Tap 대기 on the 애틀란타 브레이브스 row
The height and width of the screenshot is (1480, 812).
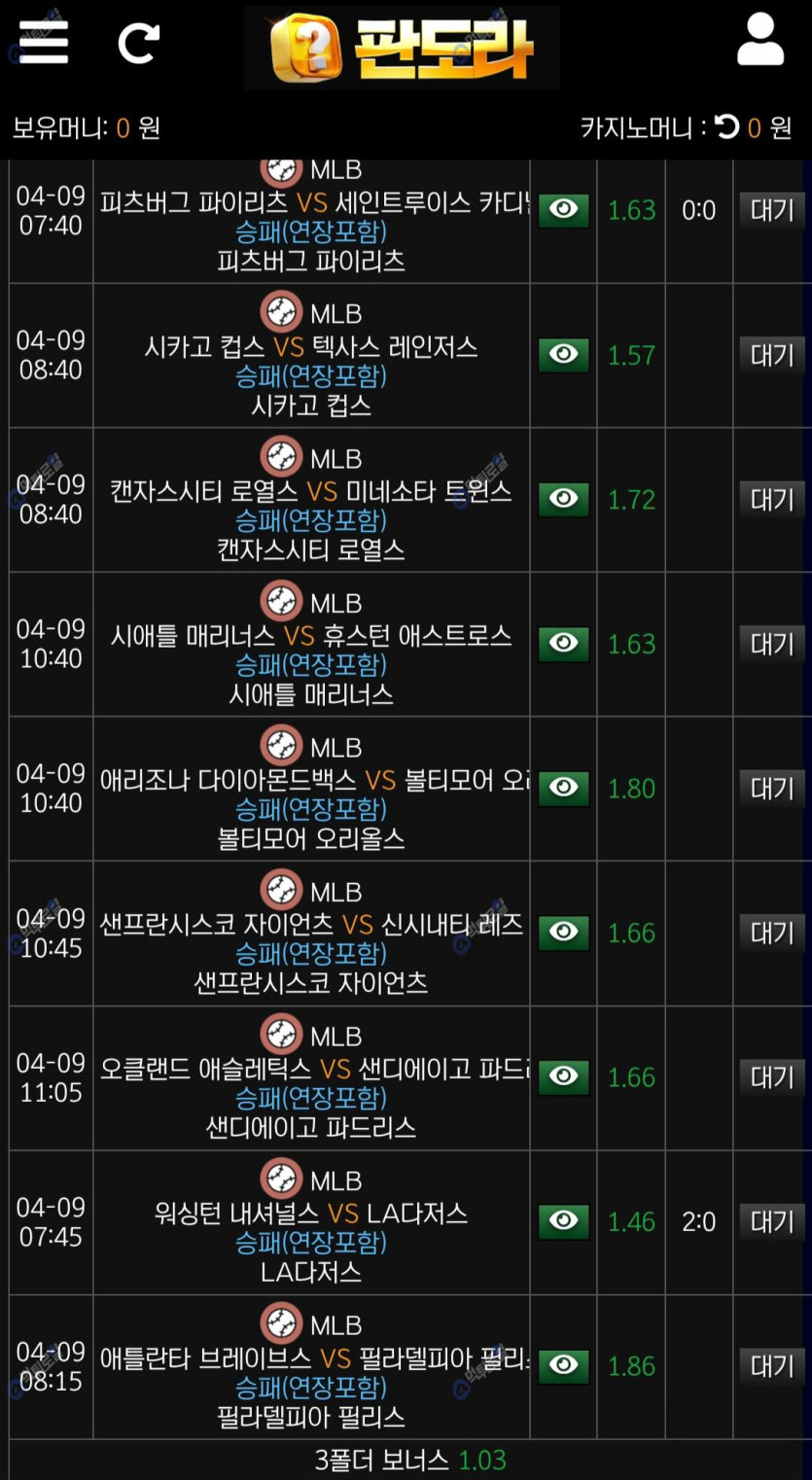click(772, 1365)
